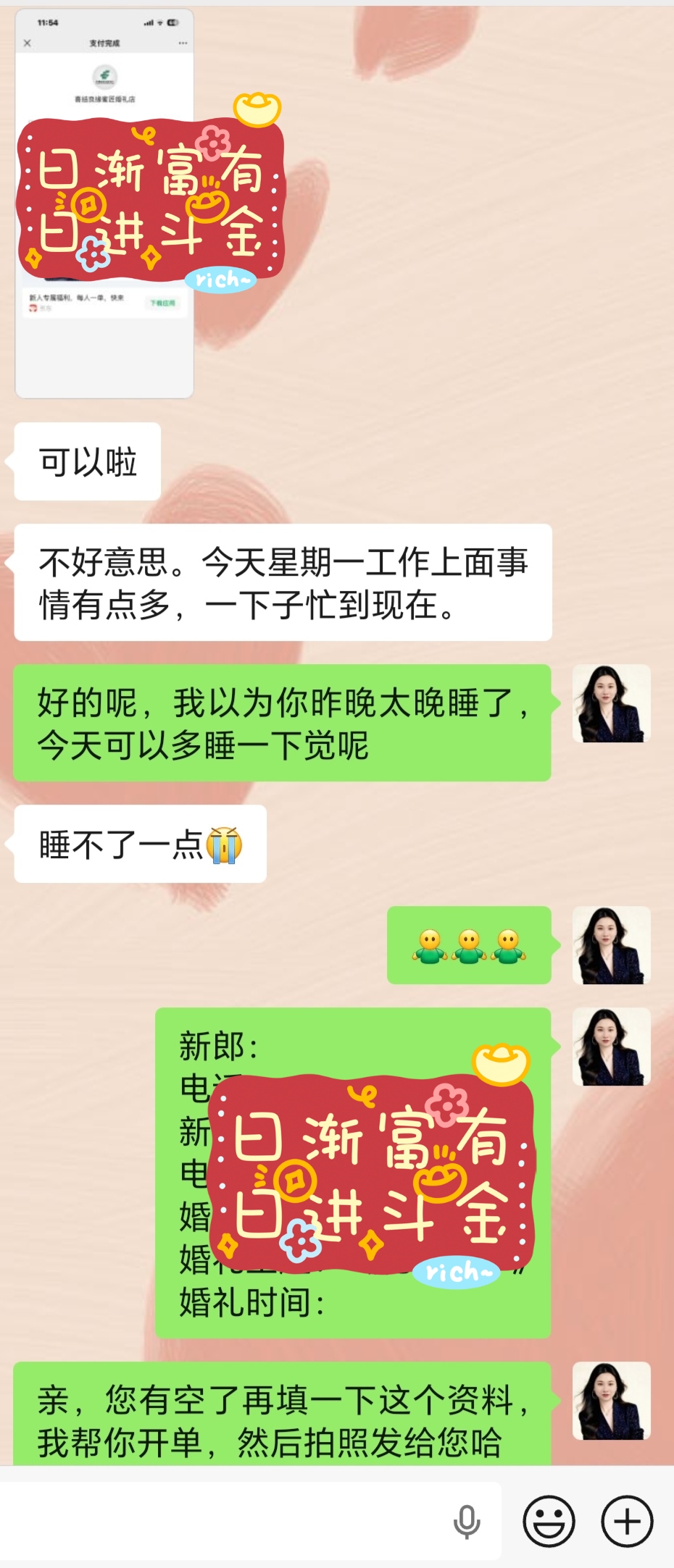Open sender's avatar beside the 好的呢 message
The width and height of the screenshot is (674, 1568).
[611, 704]
